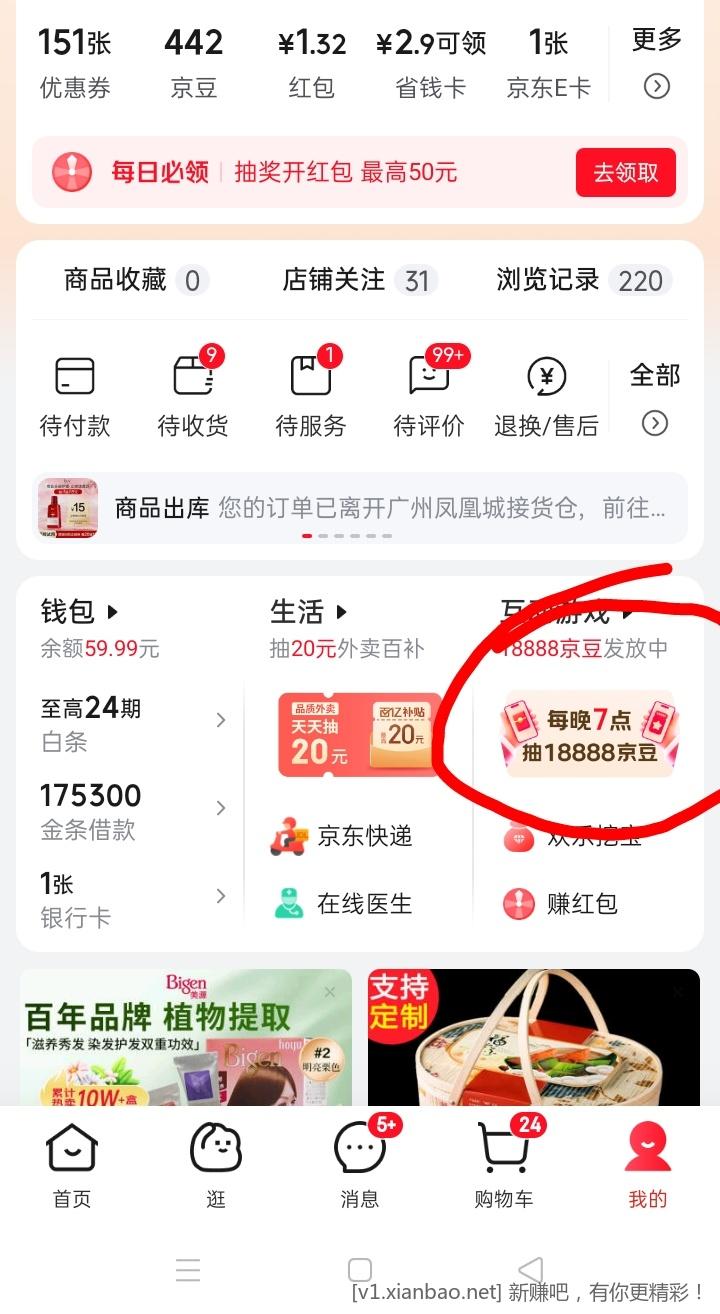The image size is (720, 1314).
Task: Open the 每晚7点抽18888京豆 banner
Action: pos(588,735)
